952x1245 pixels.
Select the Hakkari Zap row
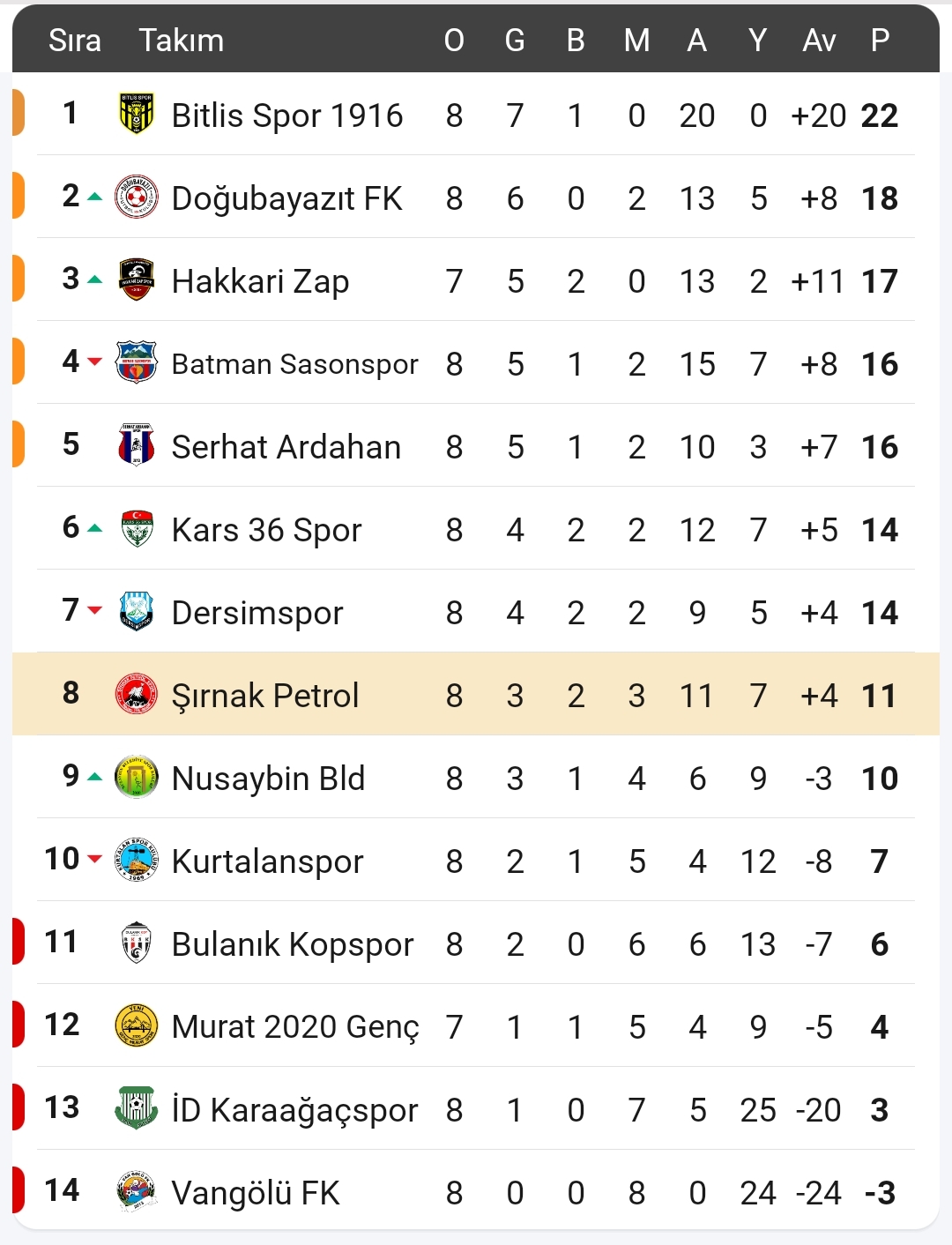260,281
